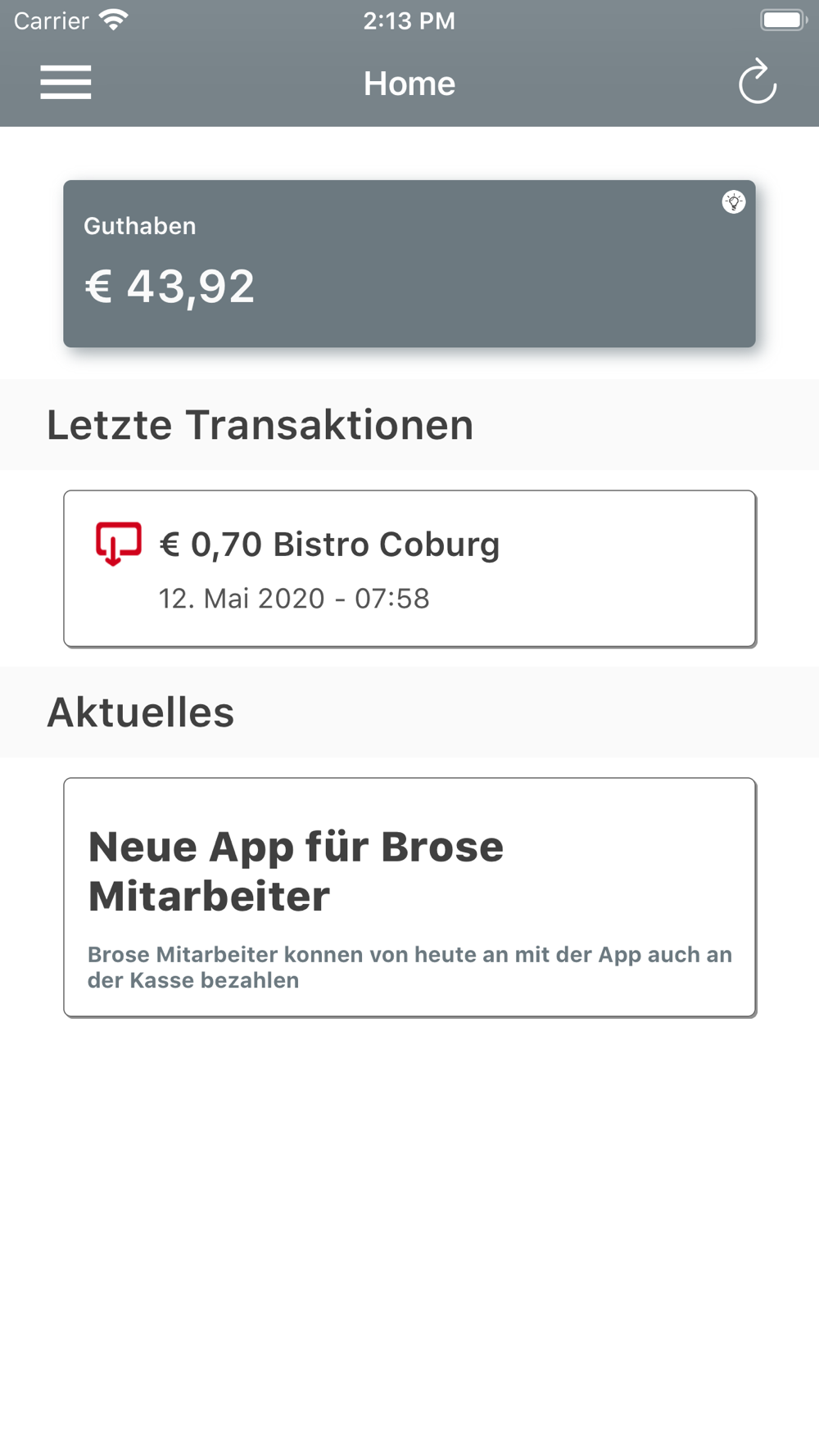Open the Guthaben balance card
Viewport: 819px width, 1456px height.
pos(409,264)
